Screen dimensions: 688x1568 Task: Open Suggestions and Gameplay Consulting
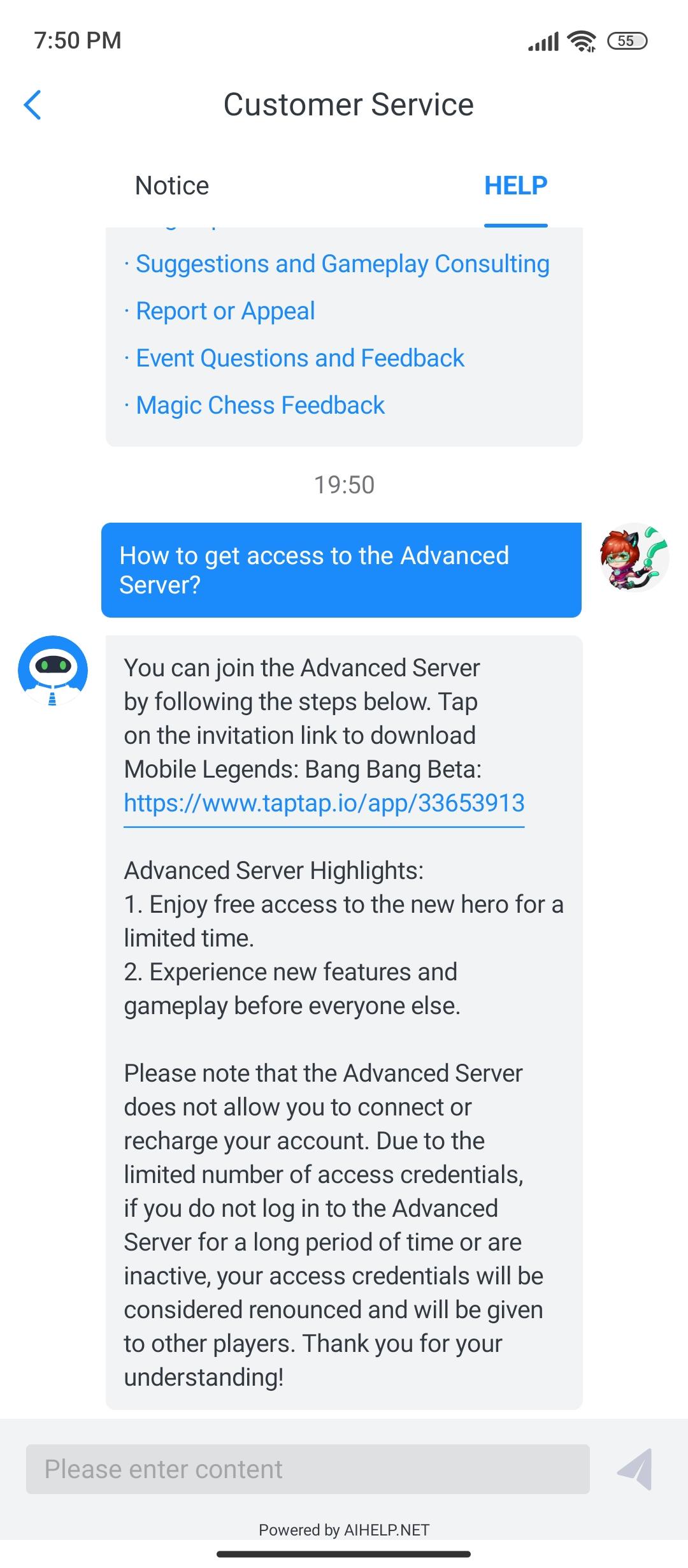tap(342, 264)
